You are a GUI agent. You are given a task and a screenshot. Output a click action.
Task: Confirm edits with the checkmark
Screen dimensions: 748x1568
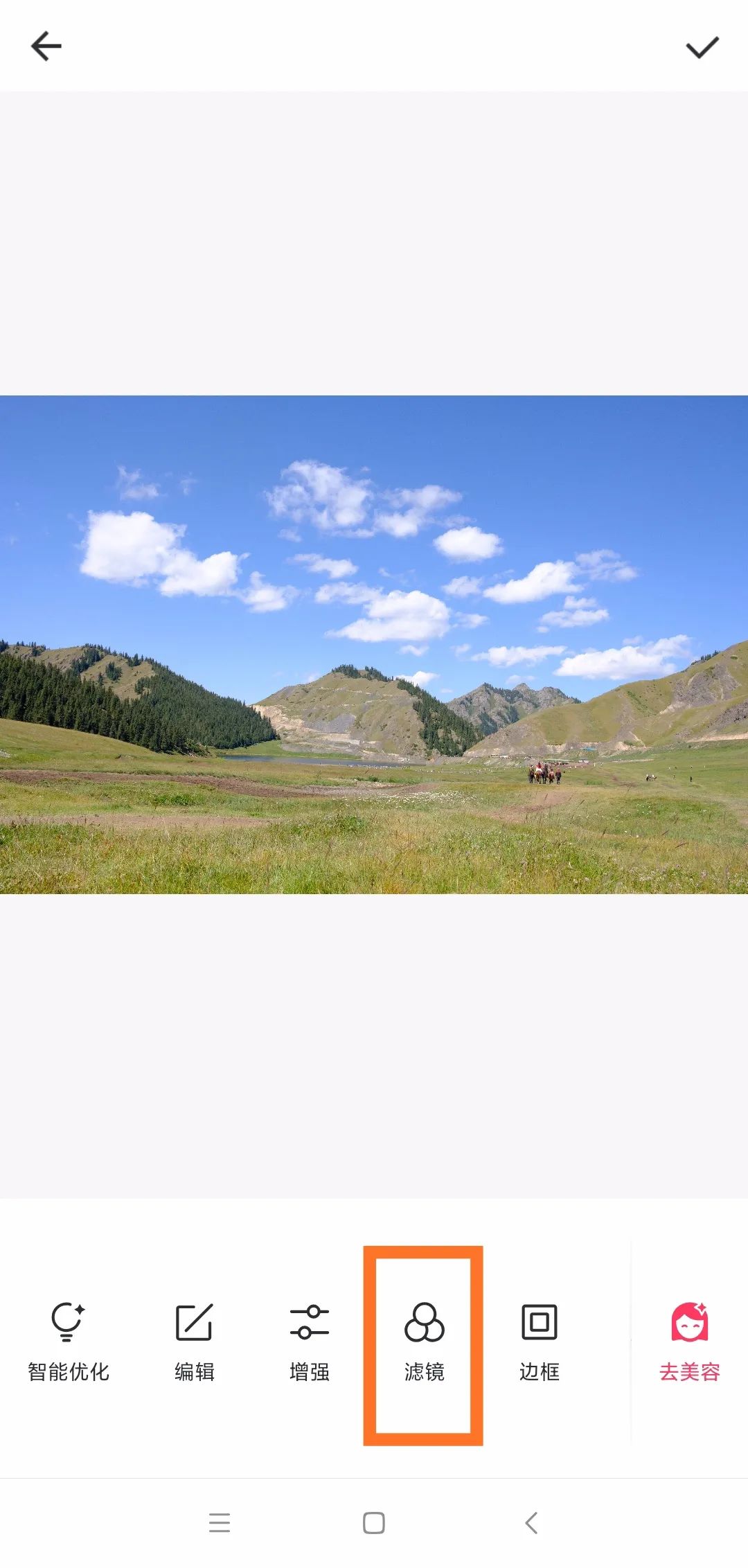[x=702, y=47]
